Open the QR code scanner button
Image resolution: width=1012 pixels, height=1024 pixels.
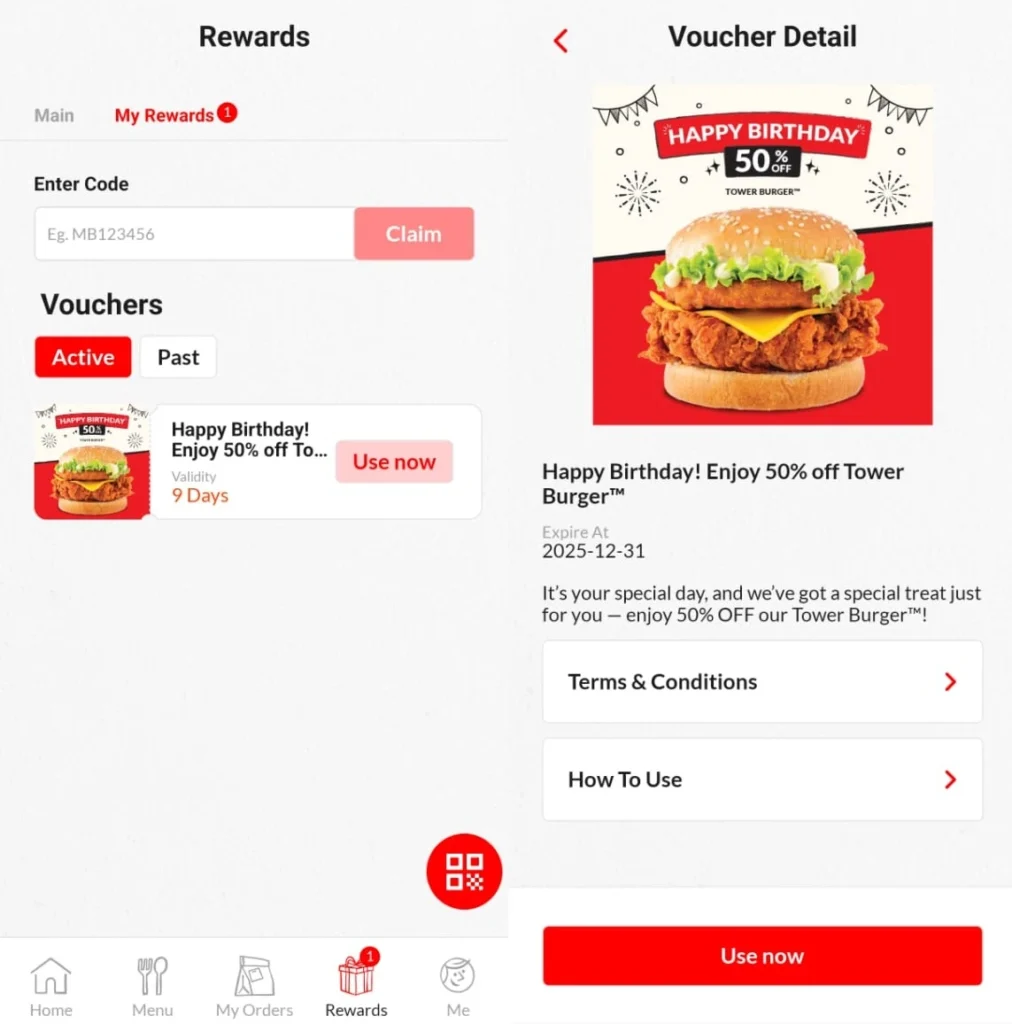tap(464, 871)
